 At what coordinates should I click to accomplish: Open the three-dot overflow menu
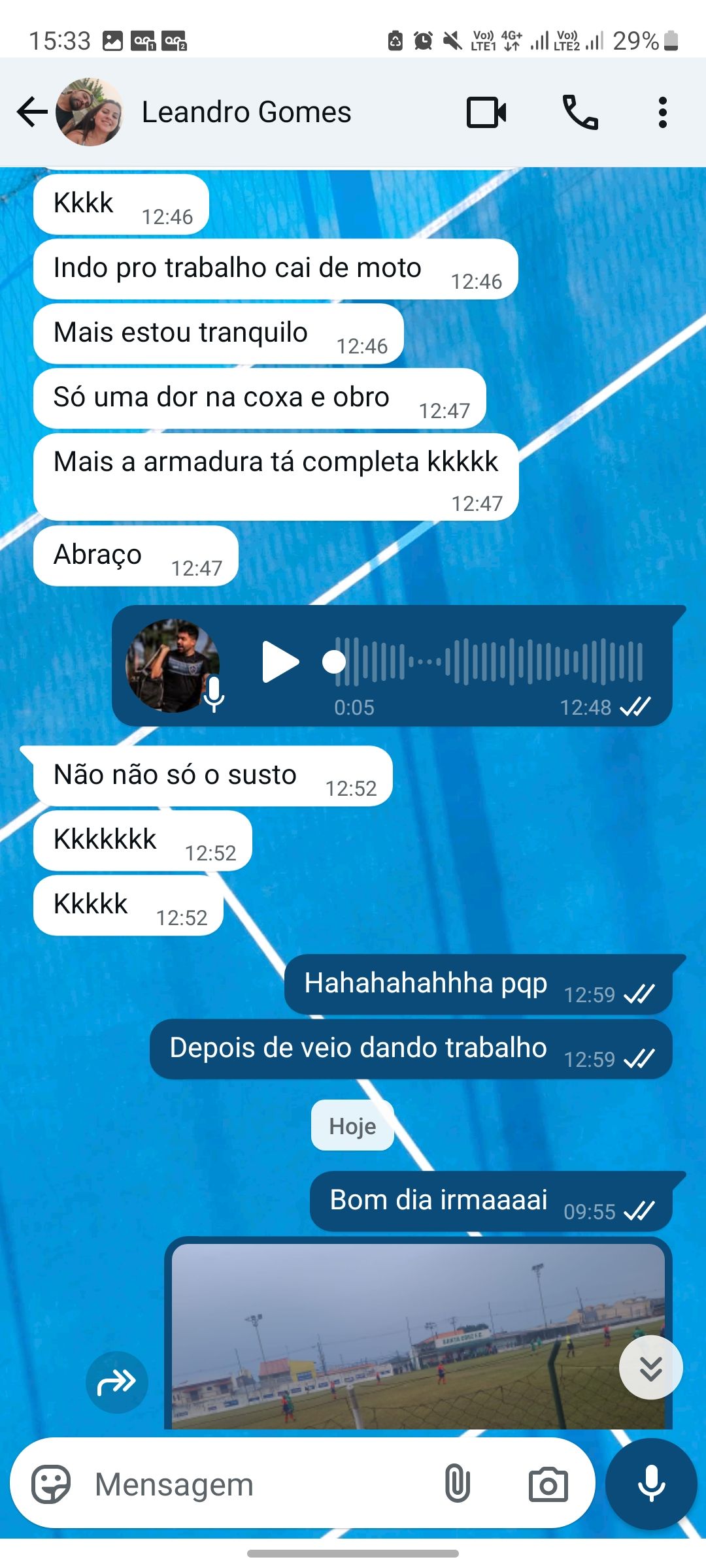663,112
